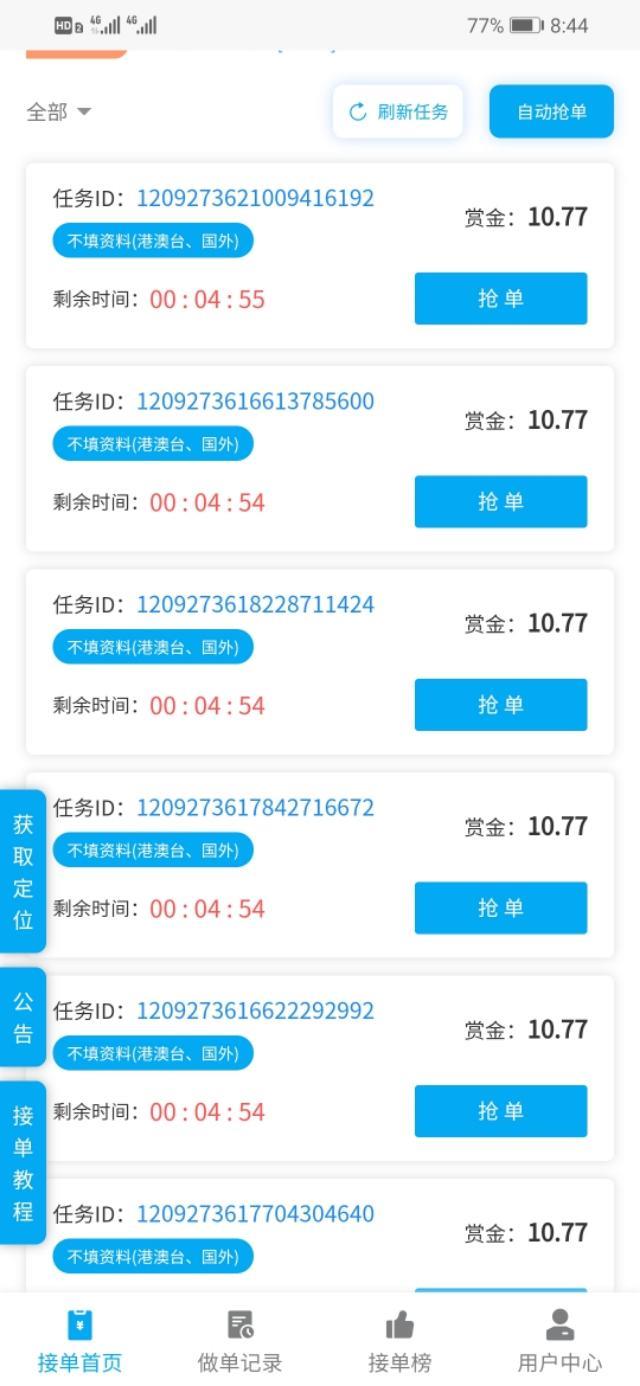This screenshot has height=1386, width=640.
Task: Tap 抢单 for task ending 3785600
Action: pyautogui.click(x=501, y=501)
